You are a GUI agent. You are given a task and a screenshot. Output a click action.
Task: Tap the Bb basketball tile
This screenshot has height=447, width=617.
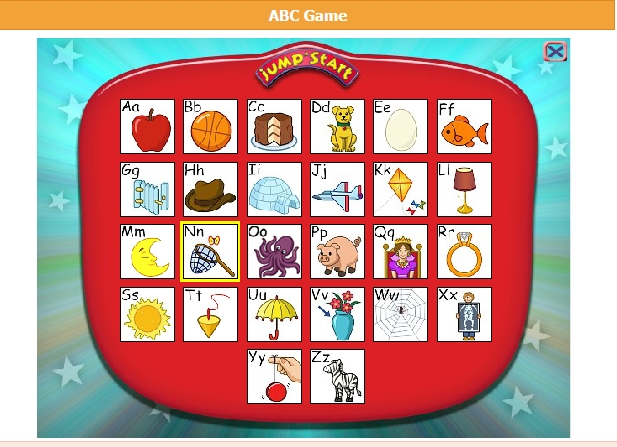(210, 126)
